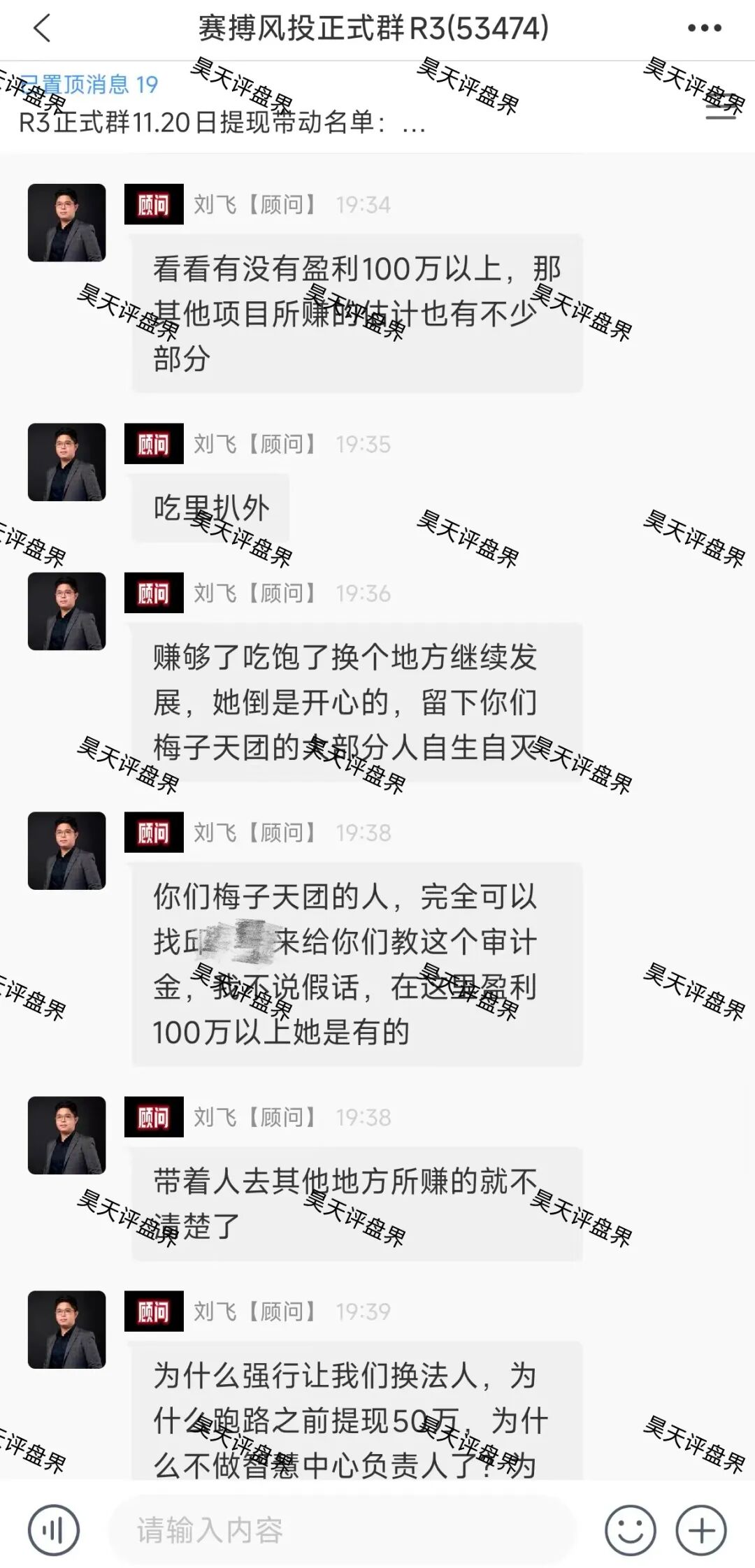Tap 刘飞's avatar on the 19:34 message
Viewport: 755px width, 1568px height.
point(66,222)
